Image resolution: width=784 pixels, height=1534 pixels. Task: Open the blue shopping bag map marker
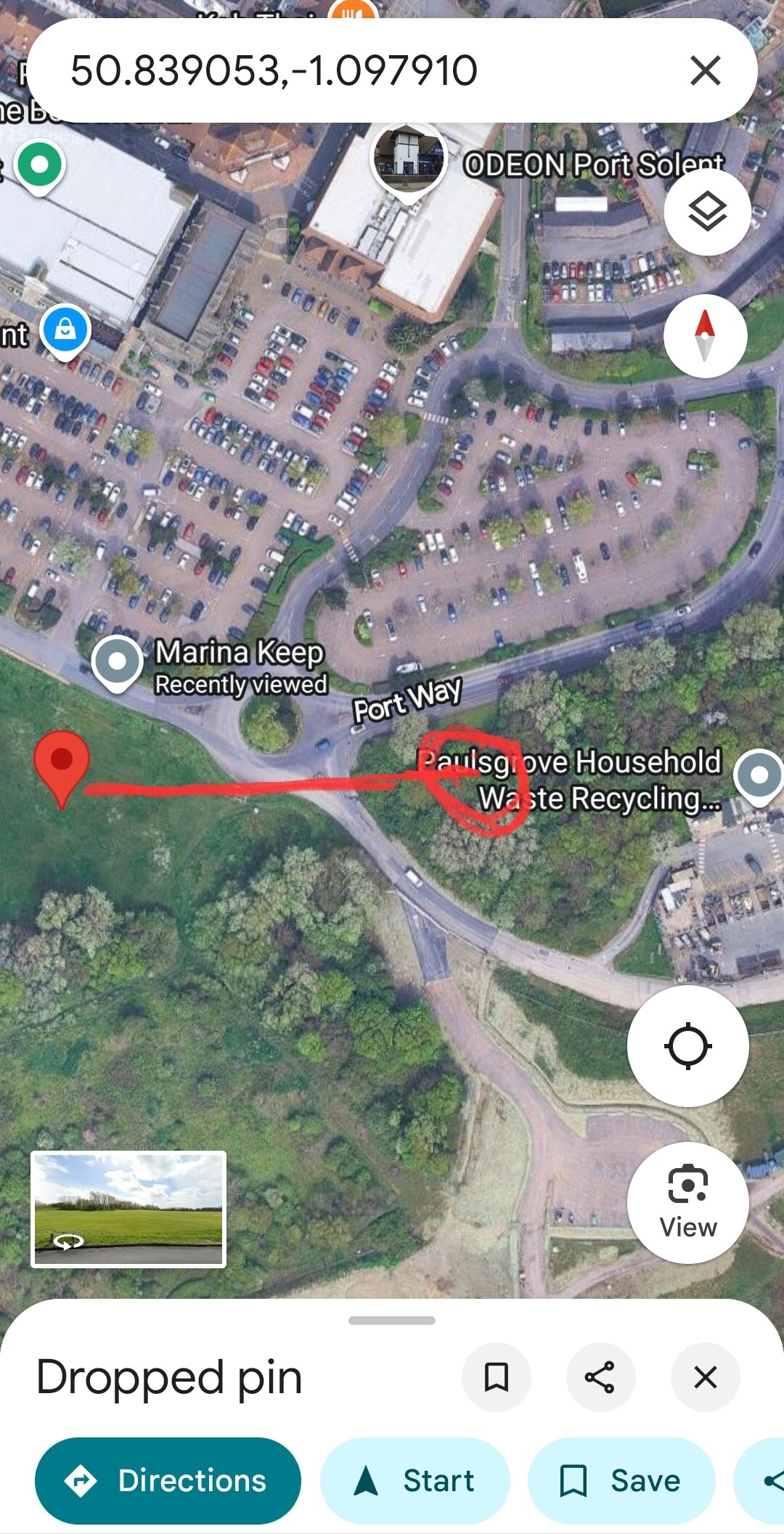tap(65, 330)
